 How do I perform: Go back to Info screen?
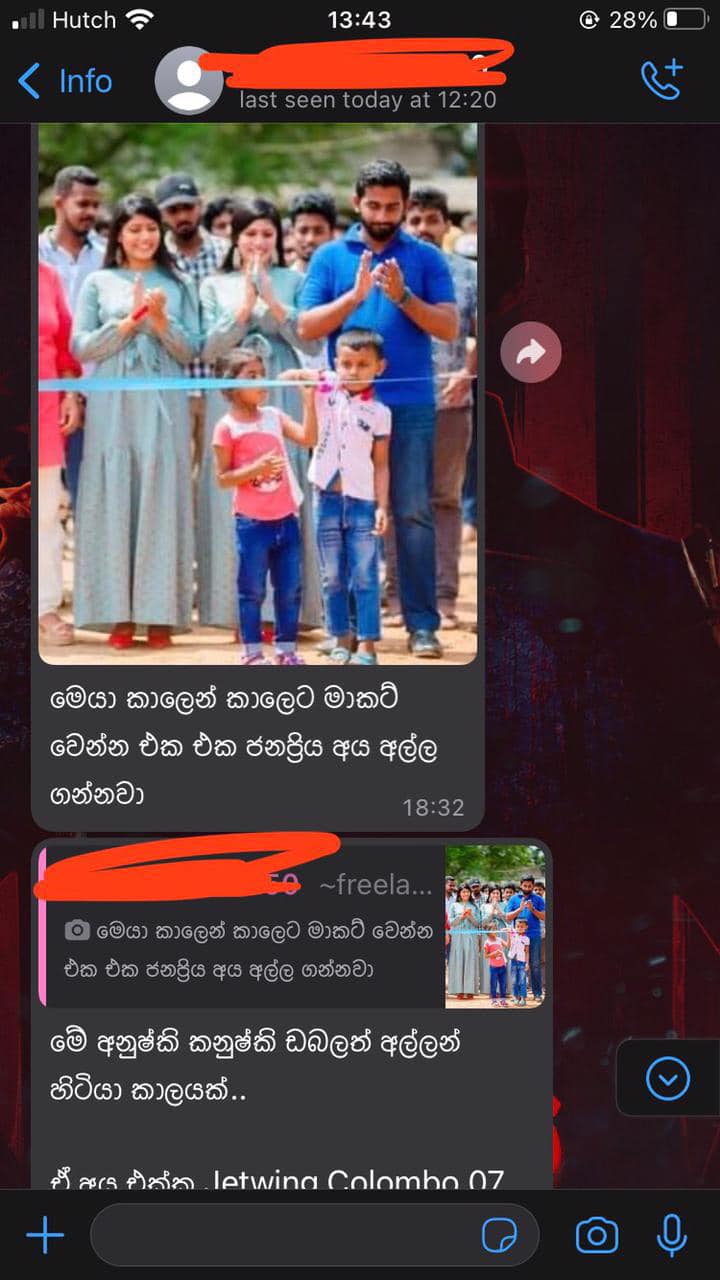(x=65, y=81)
